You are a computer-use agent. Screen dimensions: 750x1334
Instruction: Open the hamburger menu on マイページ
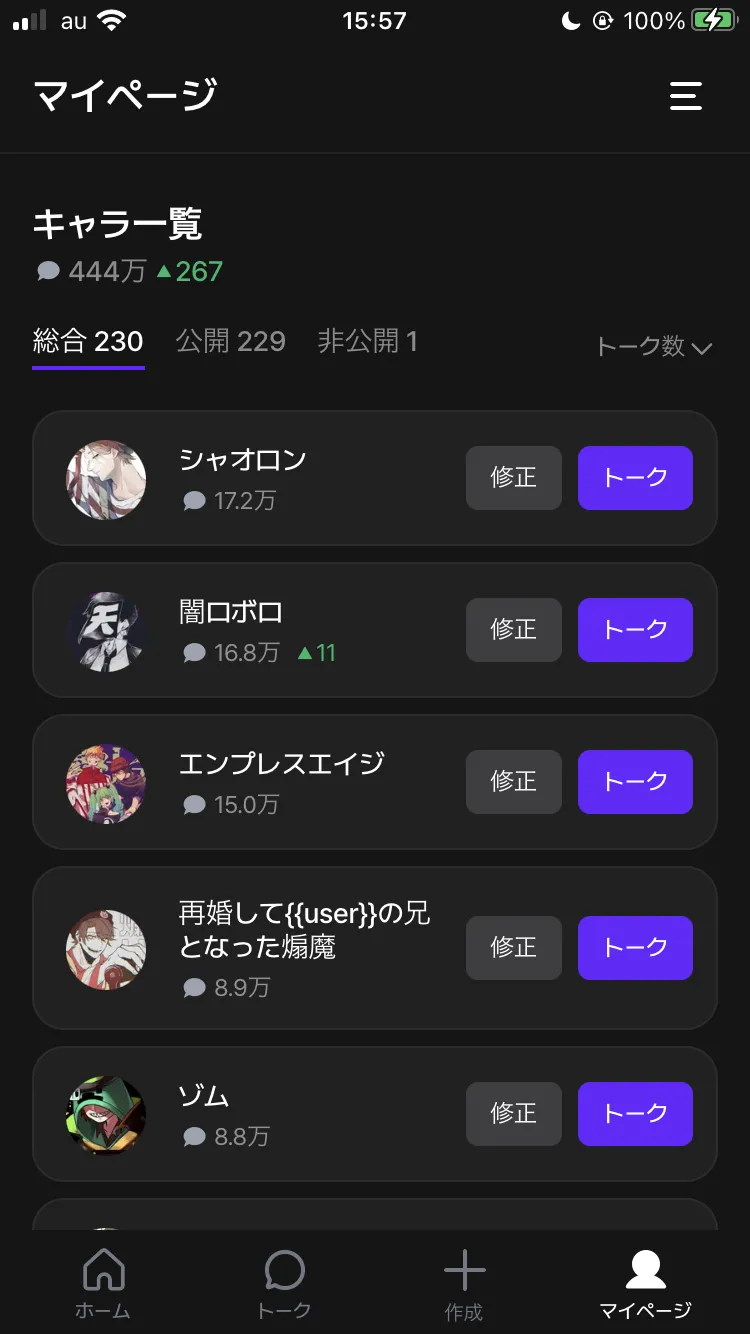tap(685, 96)
